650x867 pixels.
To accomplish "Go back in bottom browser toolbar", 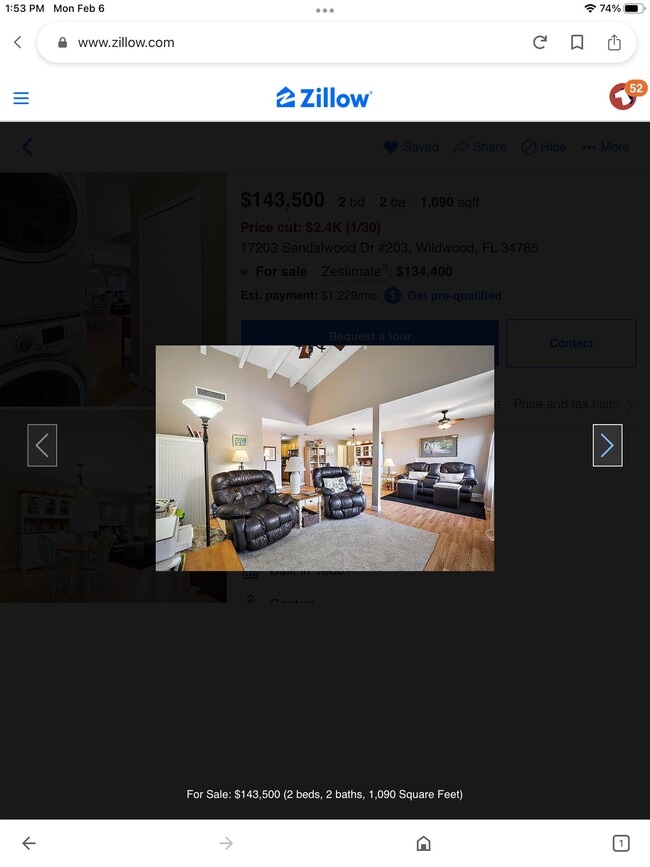I will coord(29,843).
